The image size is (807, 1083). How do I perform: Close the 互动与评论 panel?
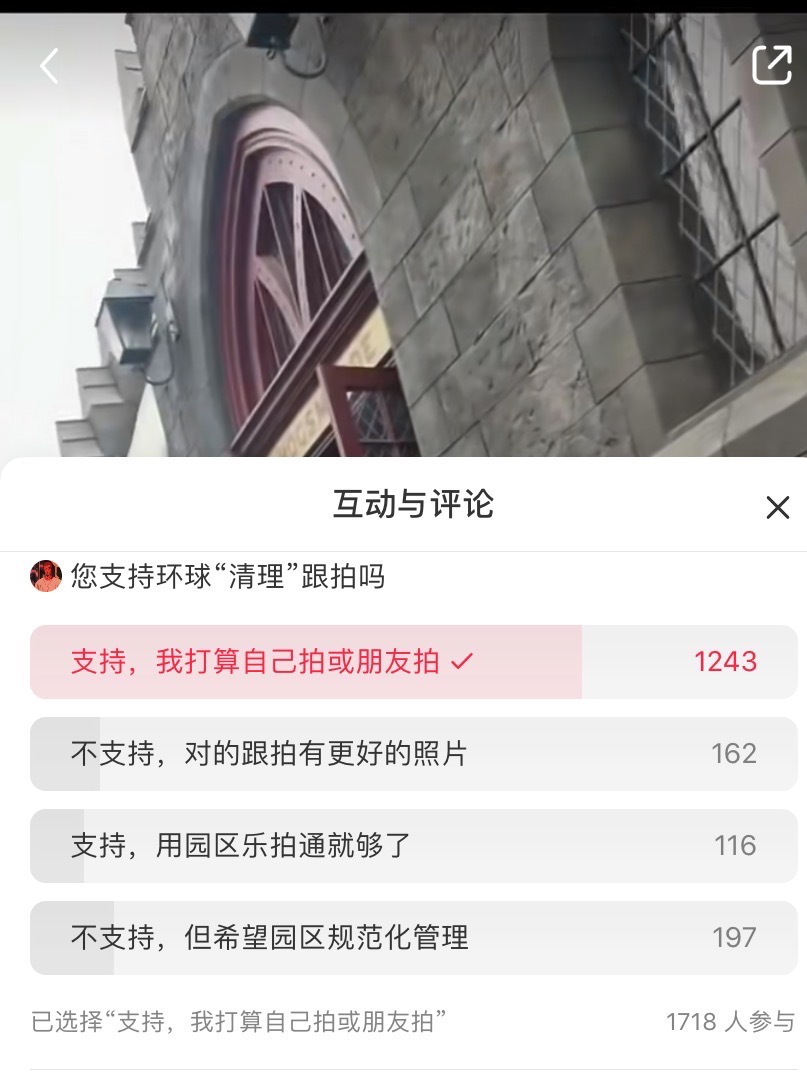click(x=777, y=508)
